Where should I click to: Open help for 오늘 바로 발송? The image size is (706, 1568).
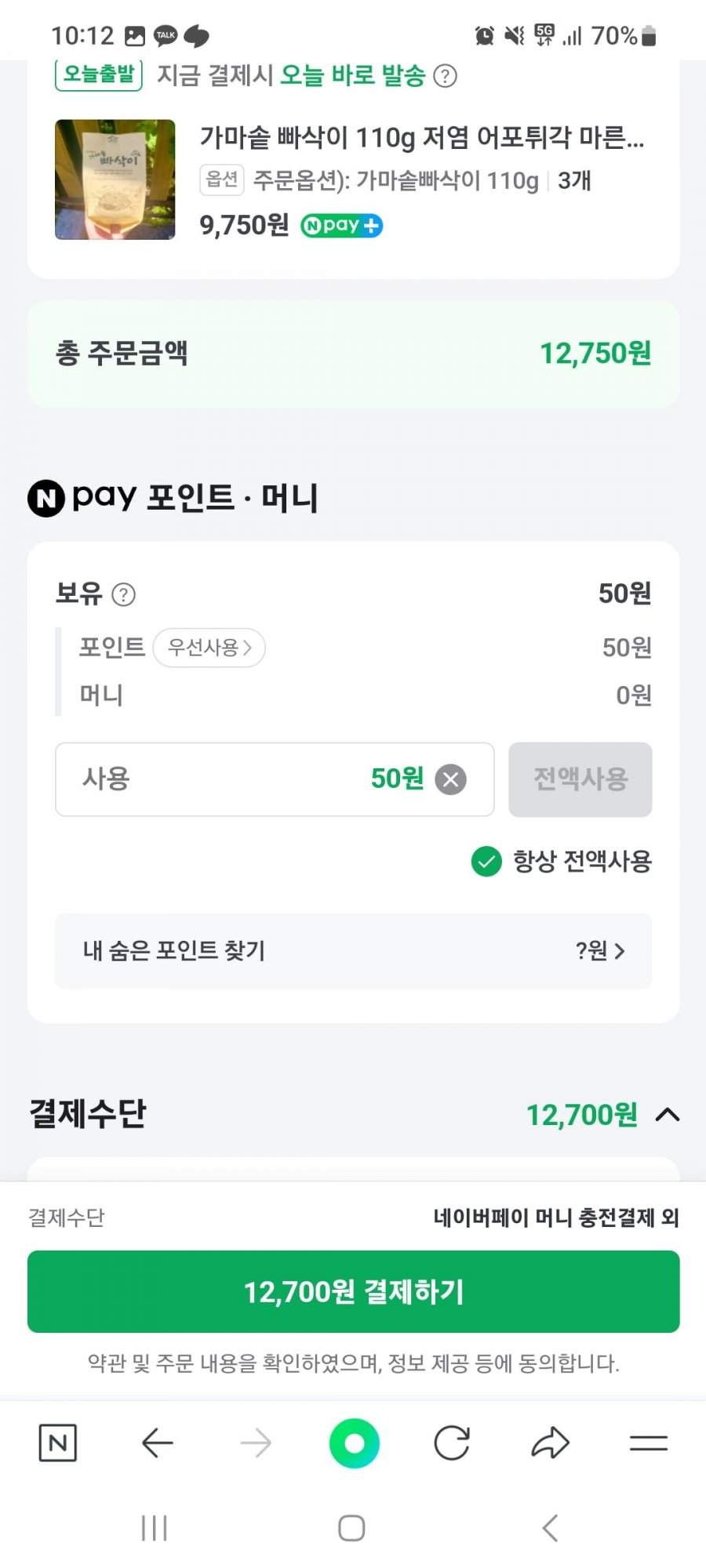click(445, 76)
